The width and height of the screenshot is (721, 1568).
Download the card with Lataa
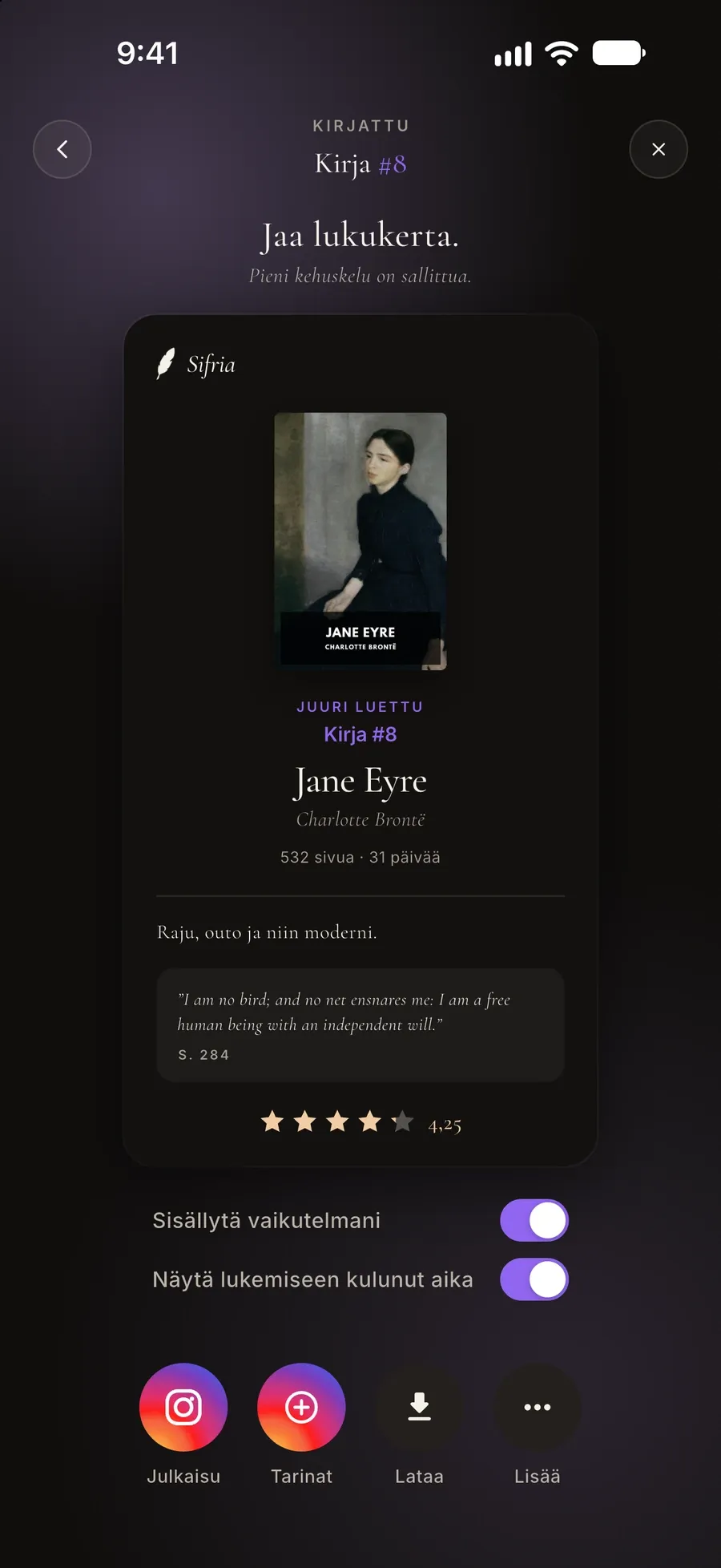(419, 1407)
